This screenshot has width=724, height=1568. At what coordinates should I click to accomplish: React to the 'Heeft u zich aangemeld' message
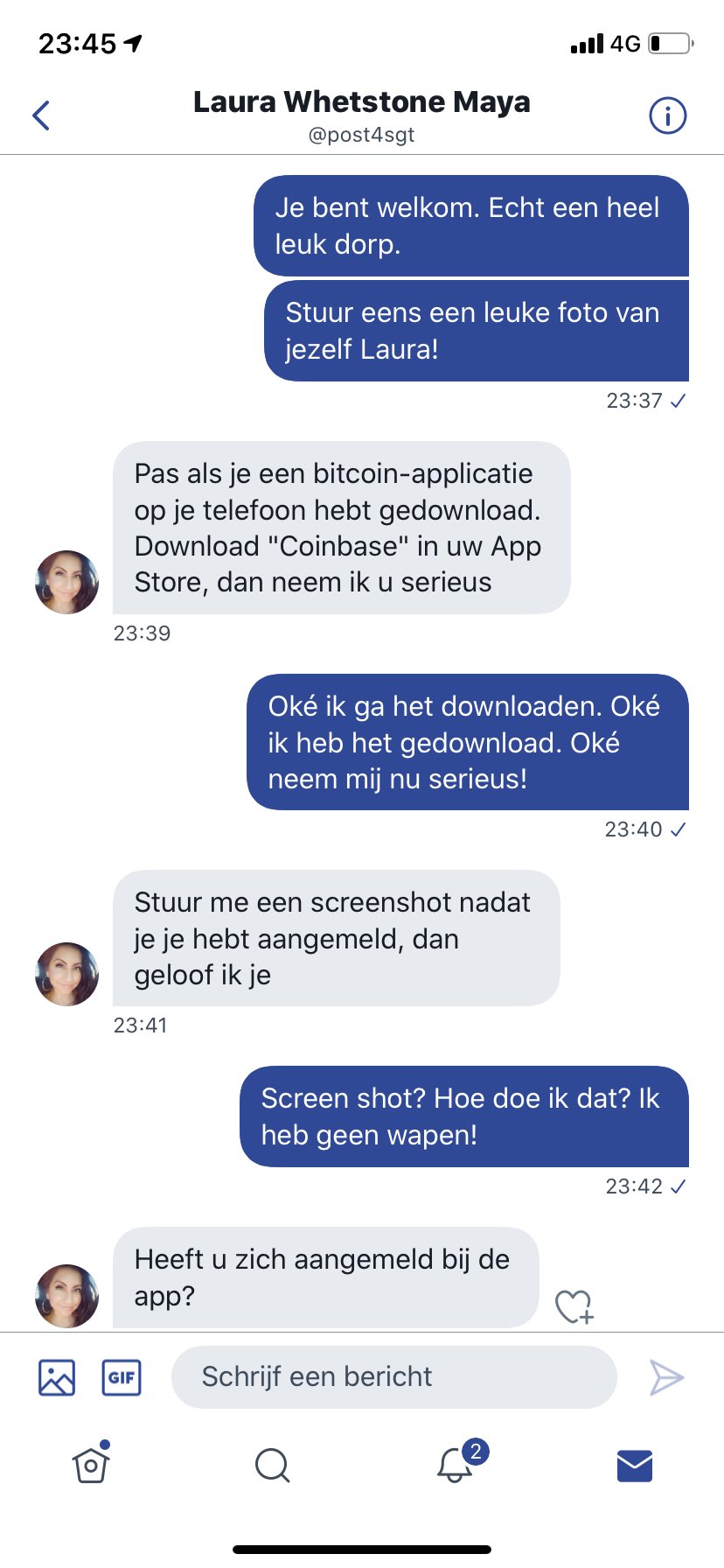coord(574,1306)
